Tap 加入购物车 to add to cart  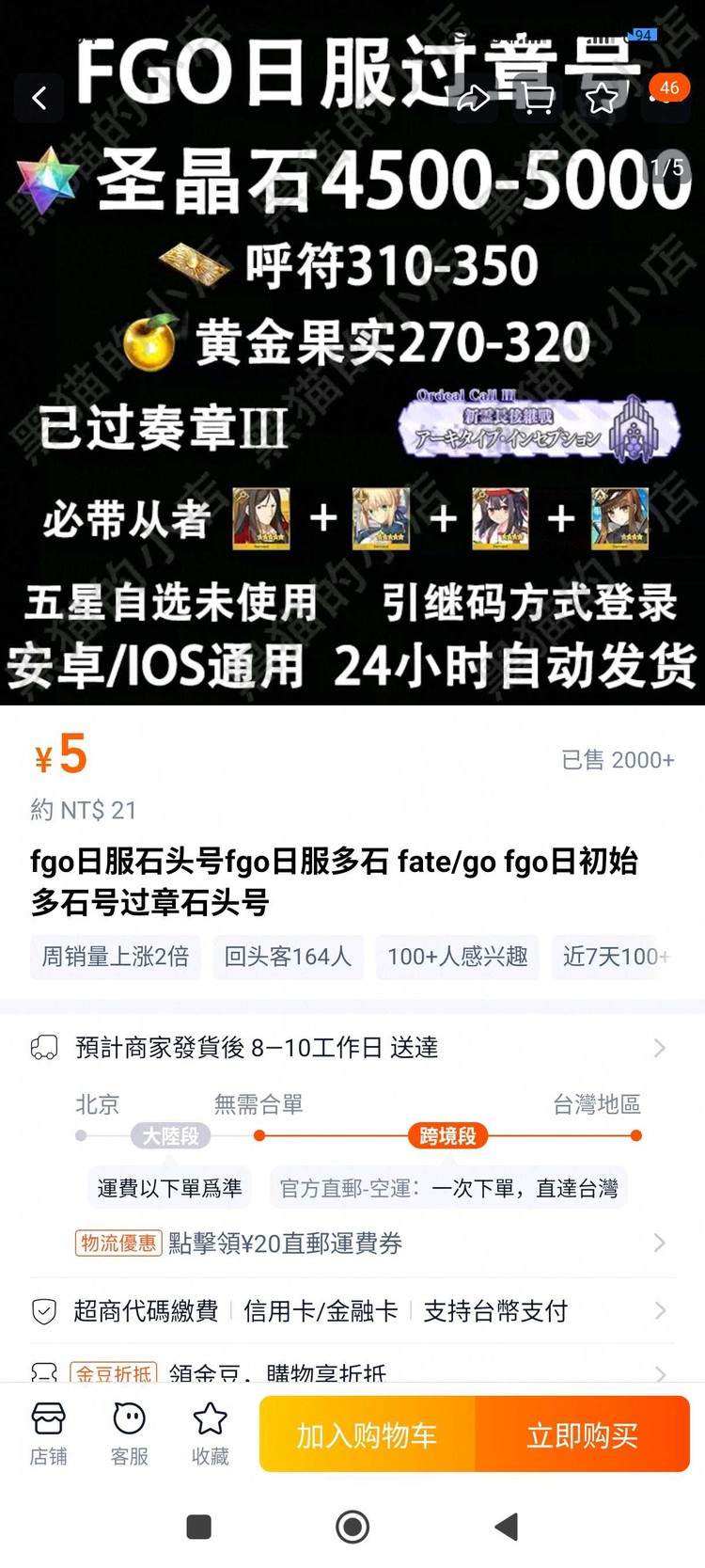click(x=368, y=1434)
